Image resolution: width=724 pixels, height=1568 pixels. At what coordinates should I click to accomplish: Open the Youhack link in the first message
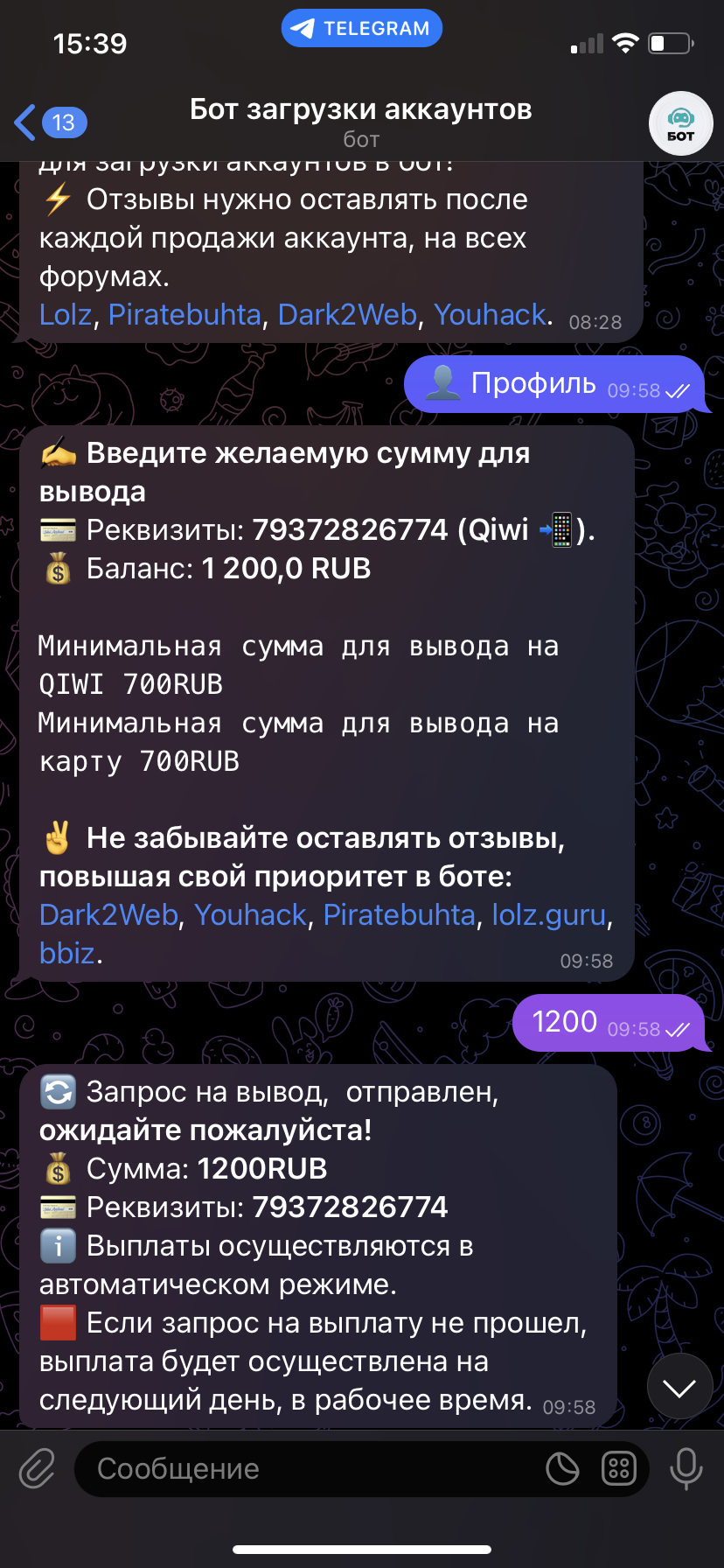pos(490,314)
